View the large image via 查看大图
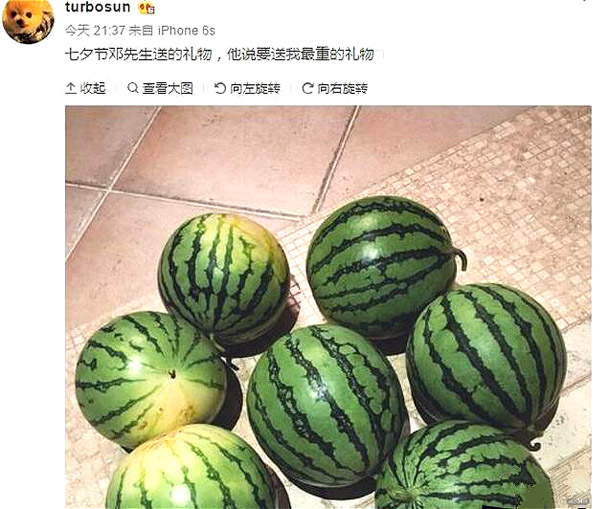This screenshot has height=509, width=610. pyautogui.click(x=160, y=88)
